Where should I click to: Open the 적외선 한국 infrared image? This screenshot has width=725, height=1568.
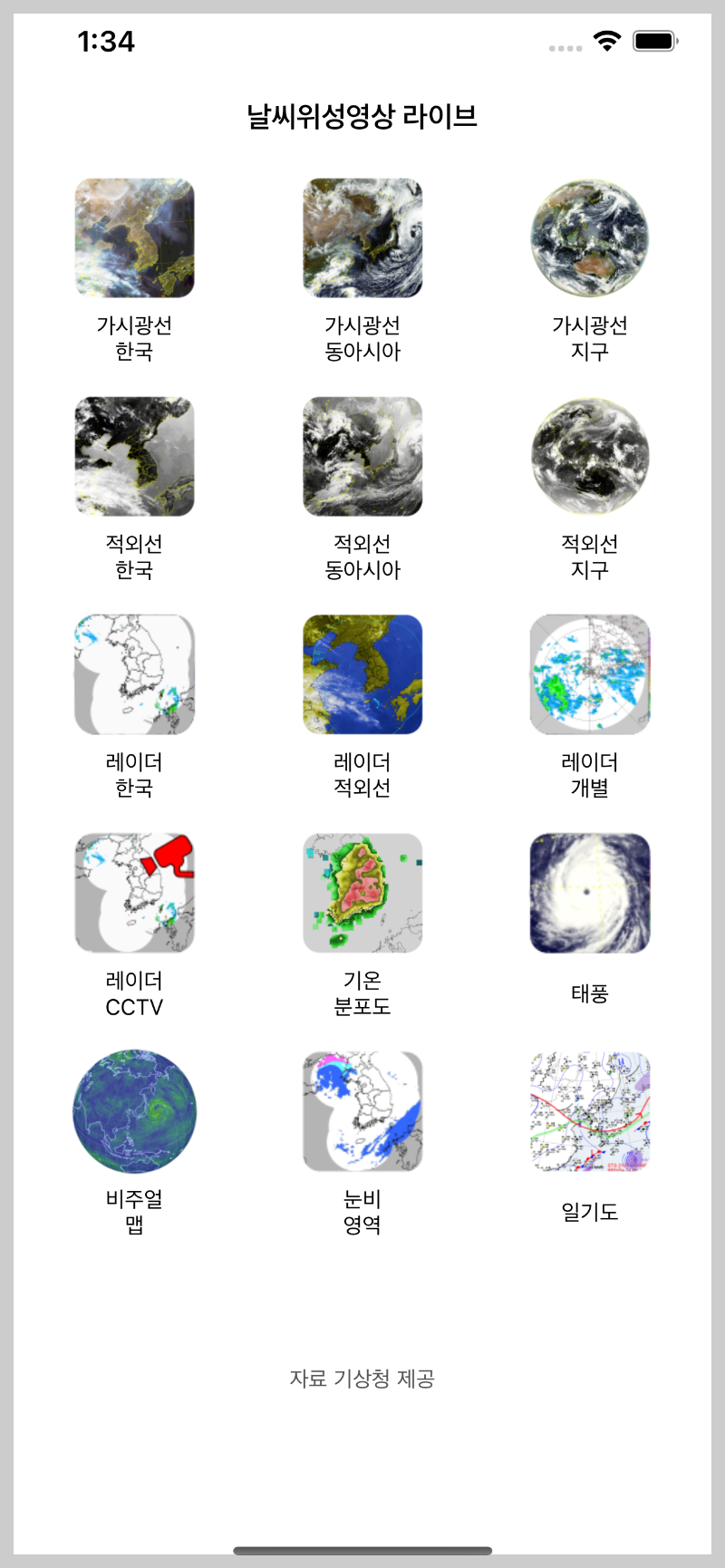(134, 456)
